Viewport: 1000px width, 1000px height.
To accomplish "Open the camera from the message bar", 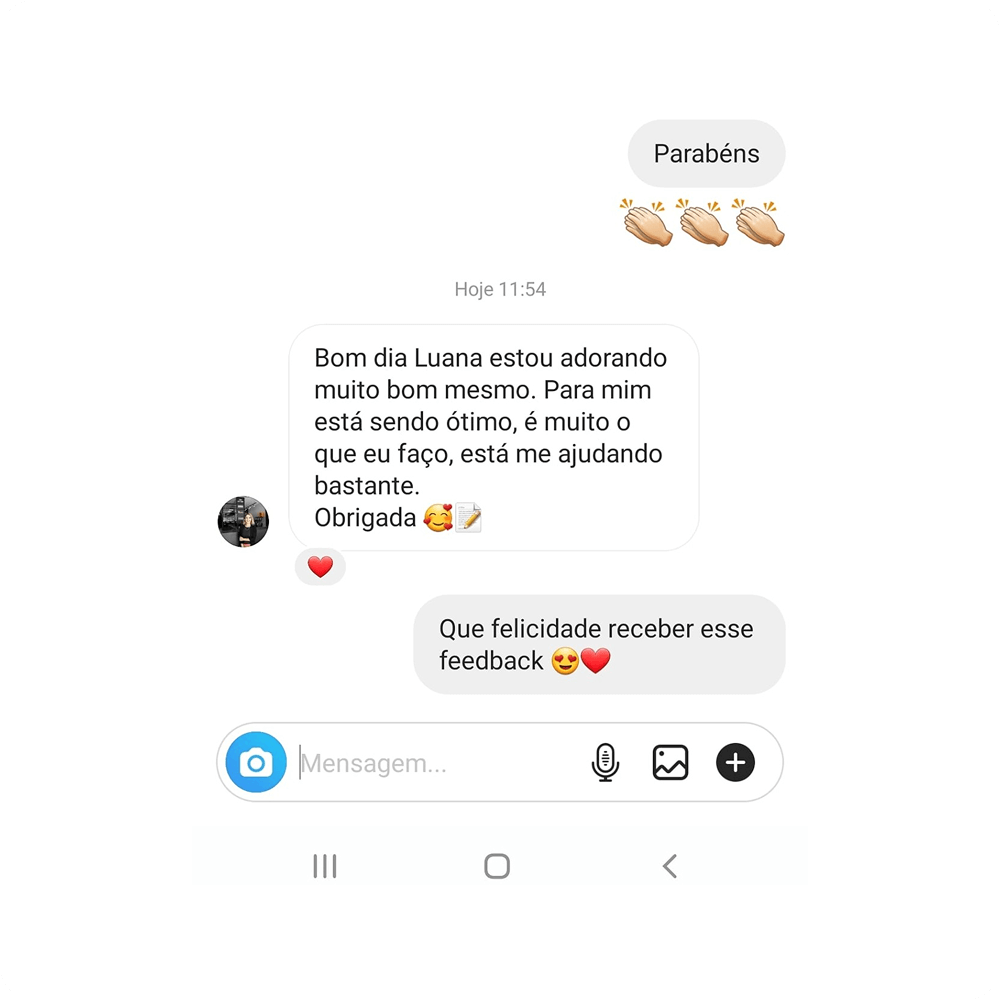I will pyautogui.click(x=256, y=763).
